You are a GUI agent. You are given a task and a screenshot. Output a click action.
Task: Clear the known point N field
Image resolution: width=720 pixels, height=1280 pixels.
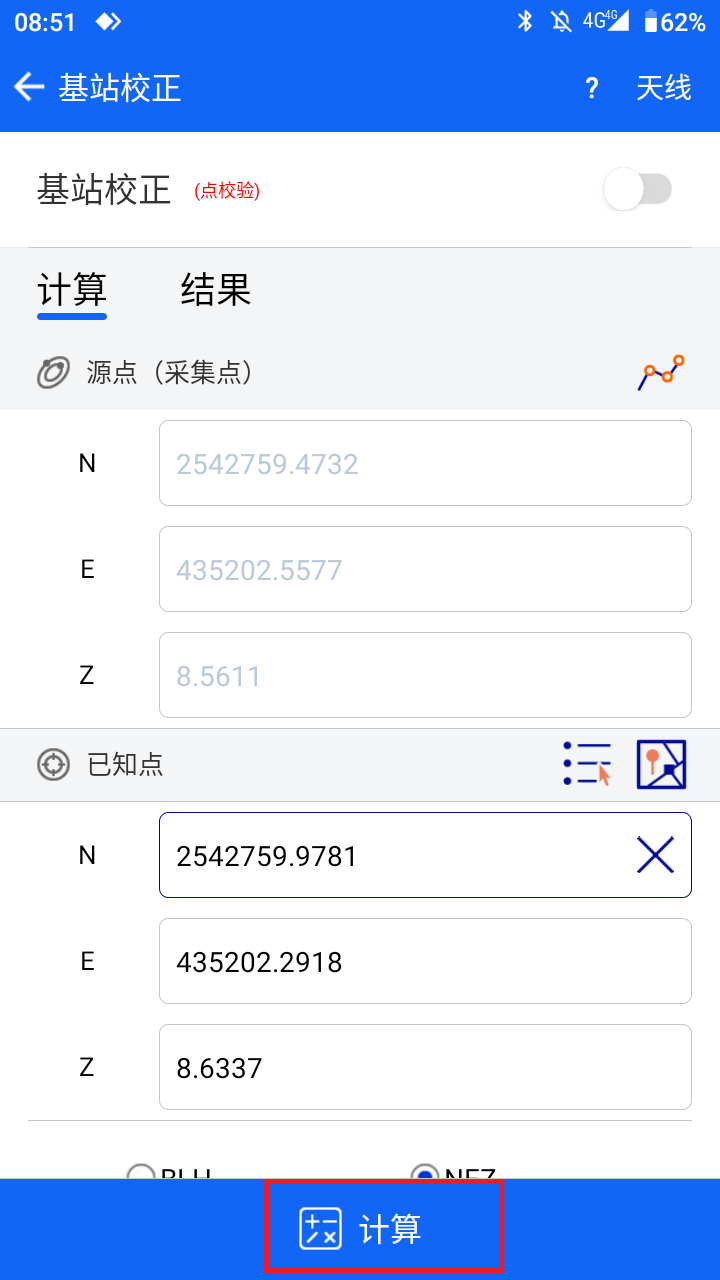[655, 855]
